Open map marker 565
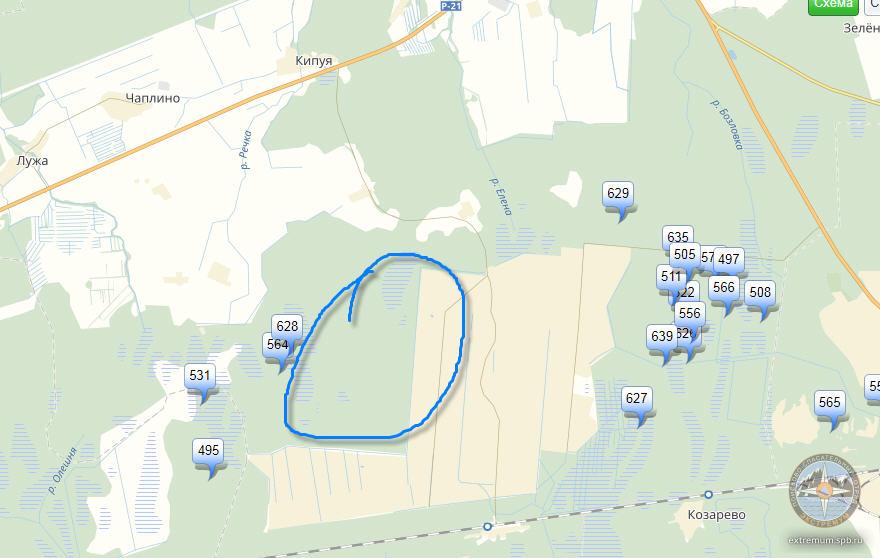 coord(829,403)
